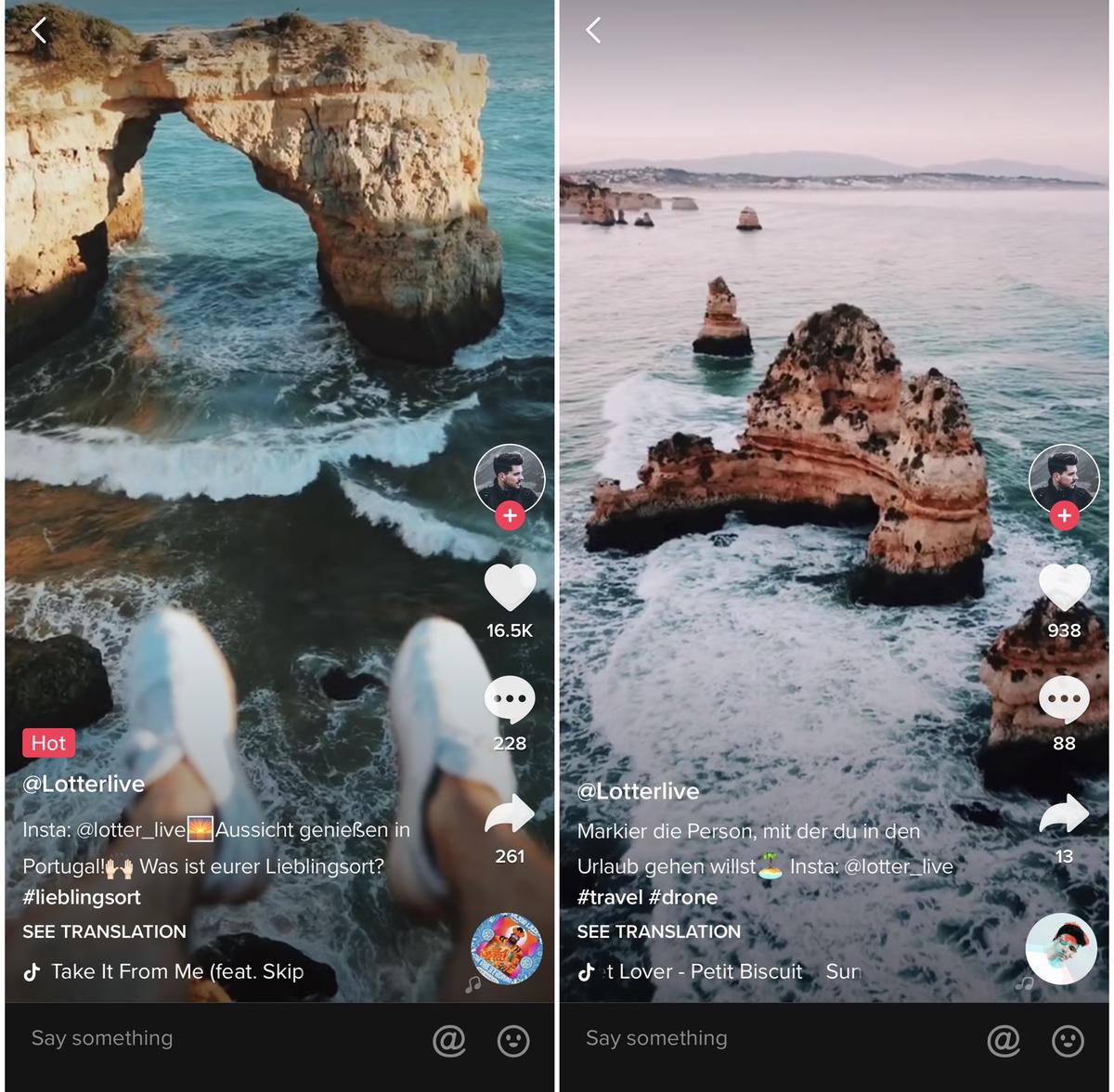This screenshot has width=1114, height=1092.
Task: Go back from the #lieblingsort video
Action: point(38,31)
